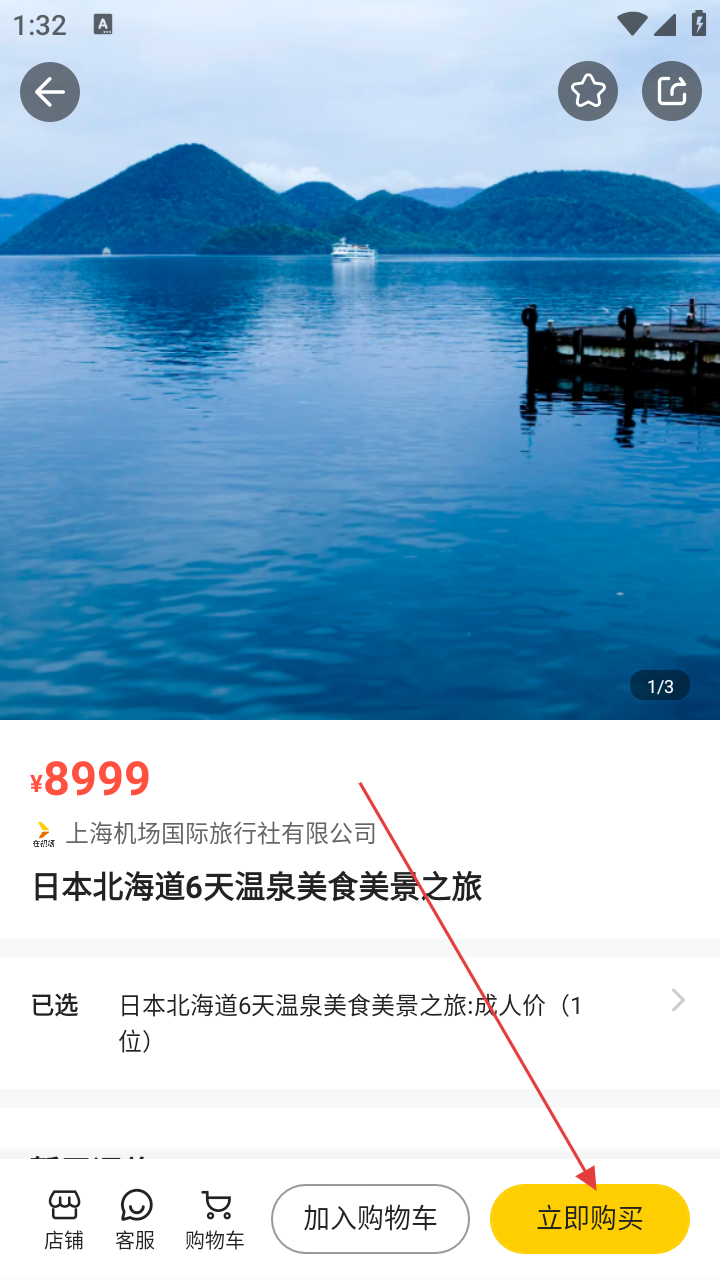Go back using the back arrow

pyautogui.click(x=50, y=92)
